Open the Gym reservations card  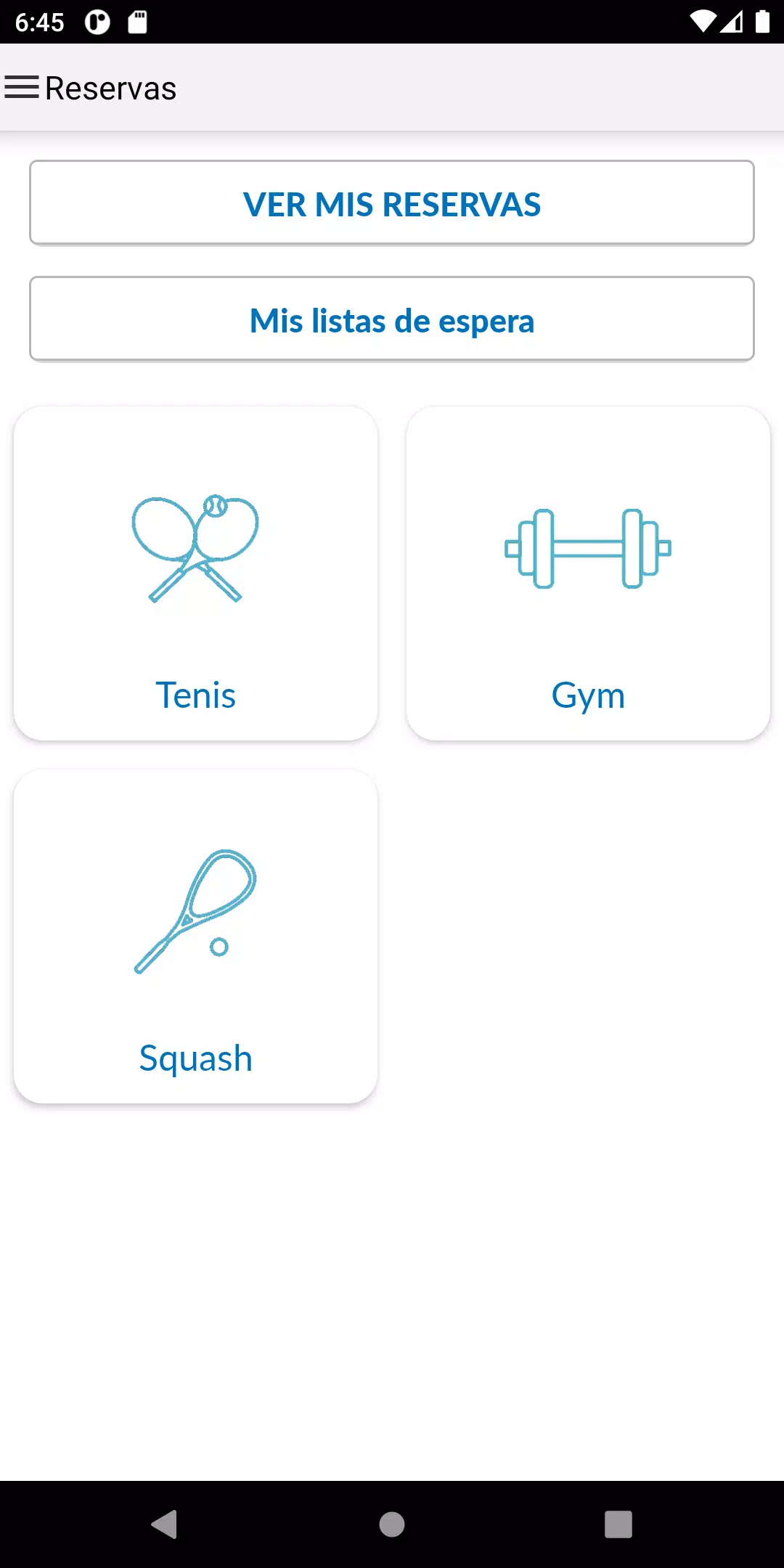click(x=588, y=573)
